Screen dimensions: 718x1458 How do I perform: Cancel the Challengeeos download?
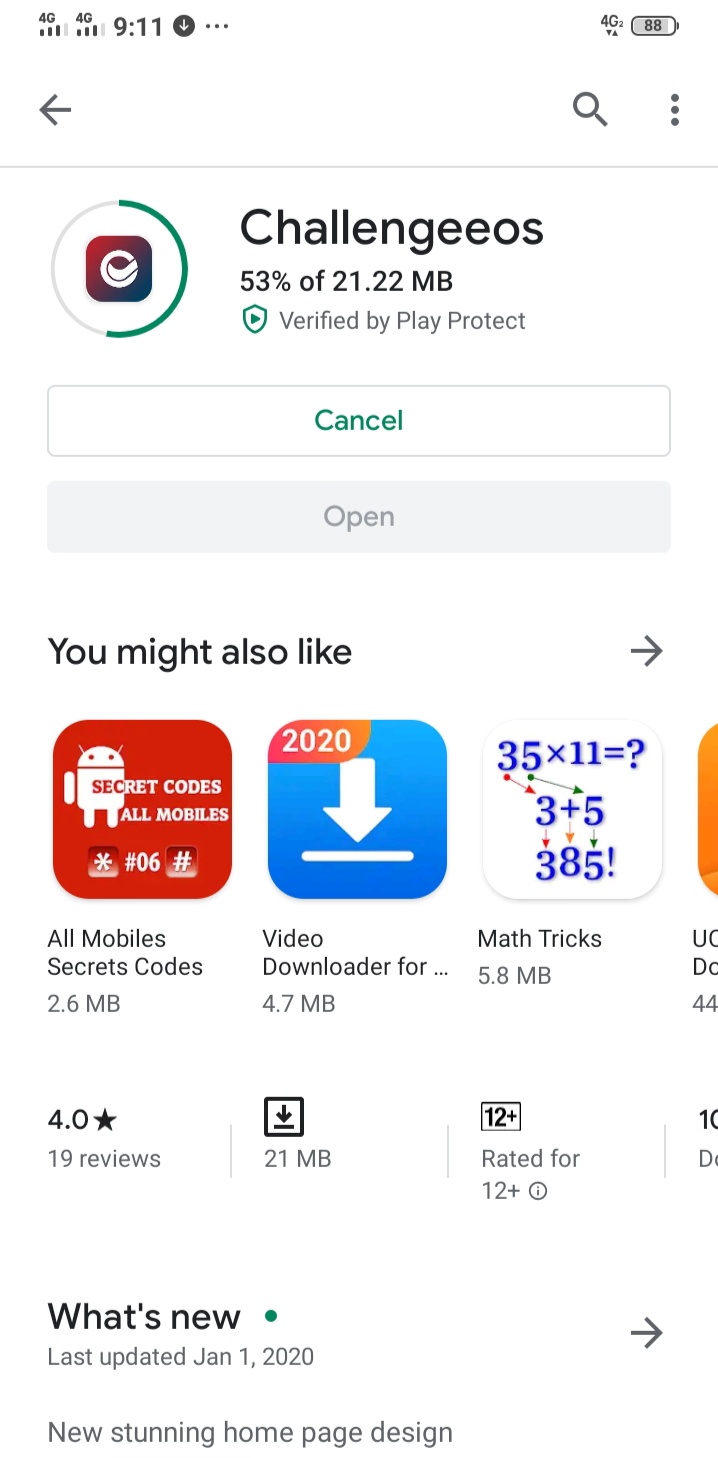pyautogui.click(x=358, y=420)
